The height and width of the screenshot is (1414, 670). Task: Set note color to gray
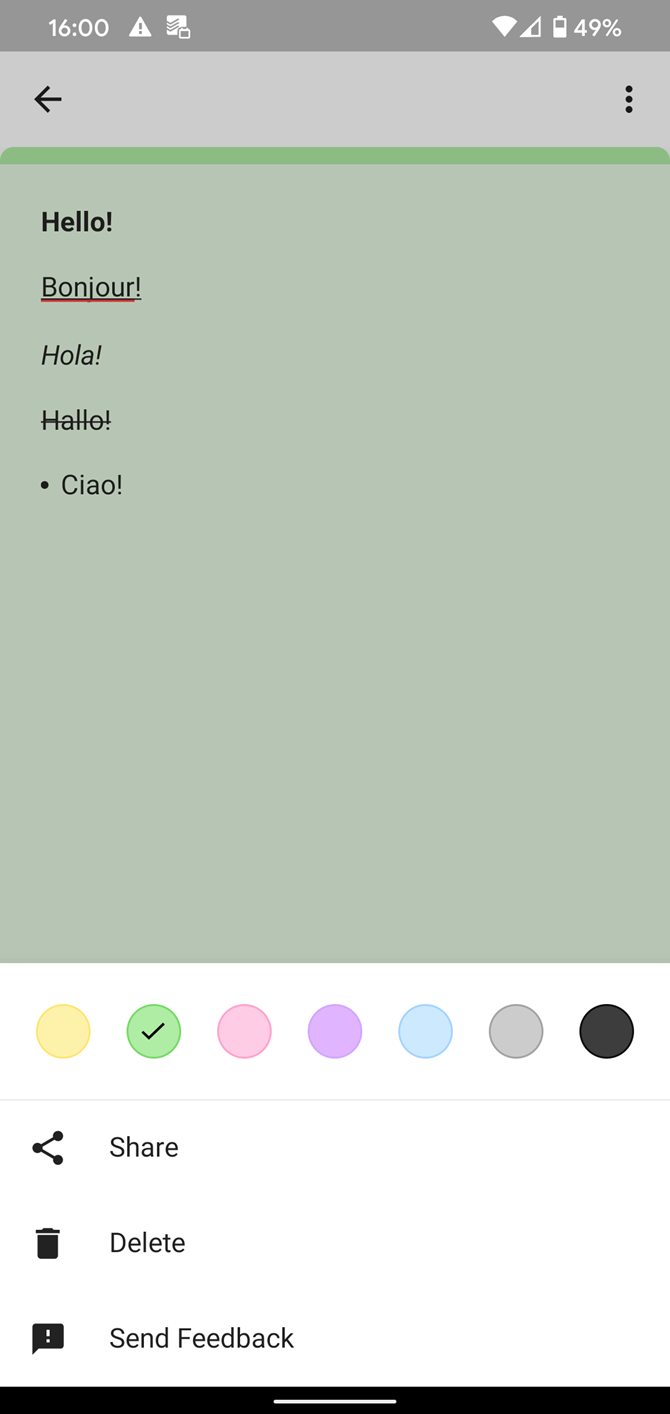(x=516, y=1031)
